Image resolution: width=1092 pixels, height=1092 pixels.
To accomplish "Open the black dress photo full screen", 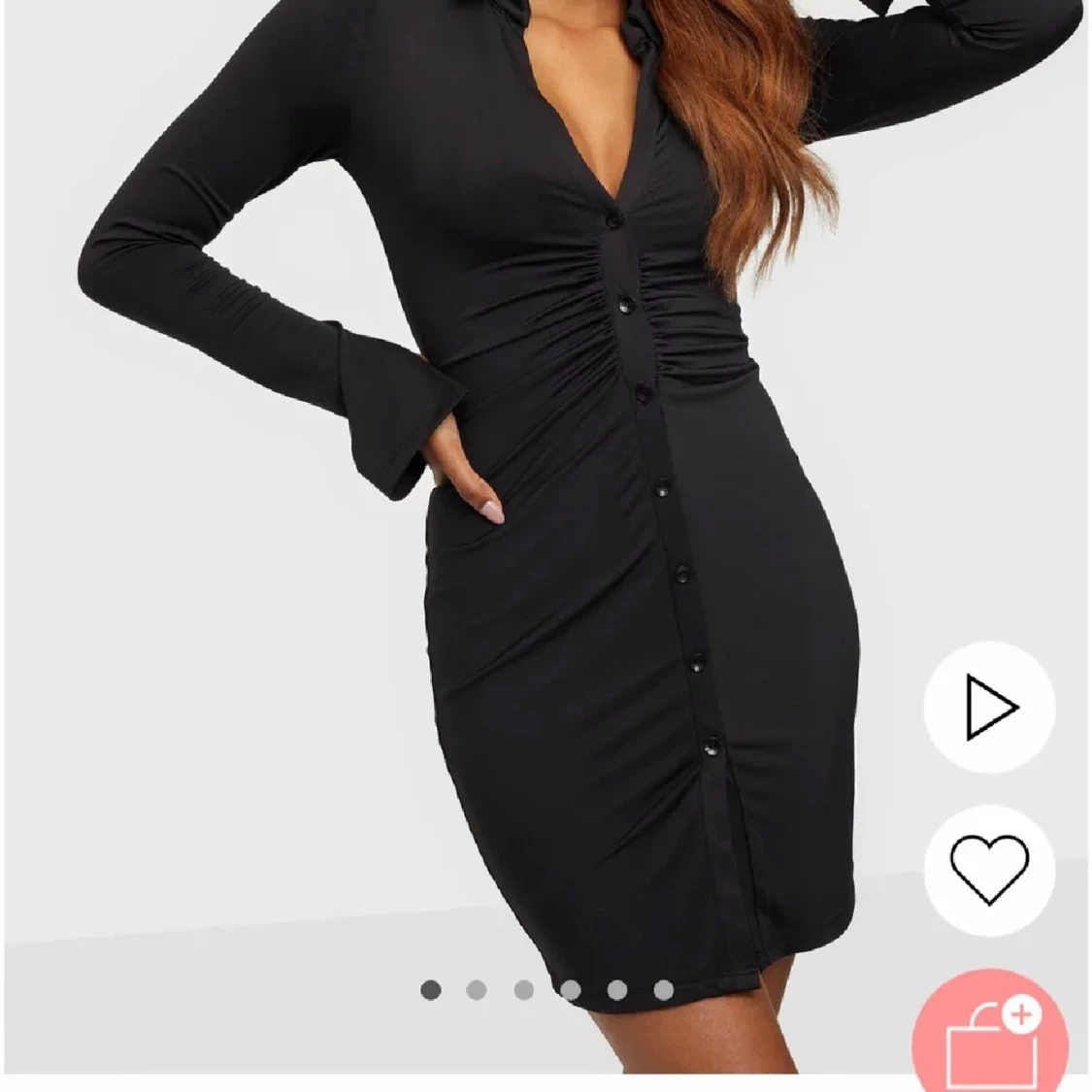I will [544, 485].
